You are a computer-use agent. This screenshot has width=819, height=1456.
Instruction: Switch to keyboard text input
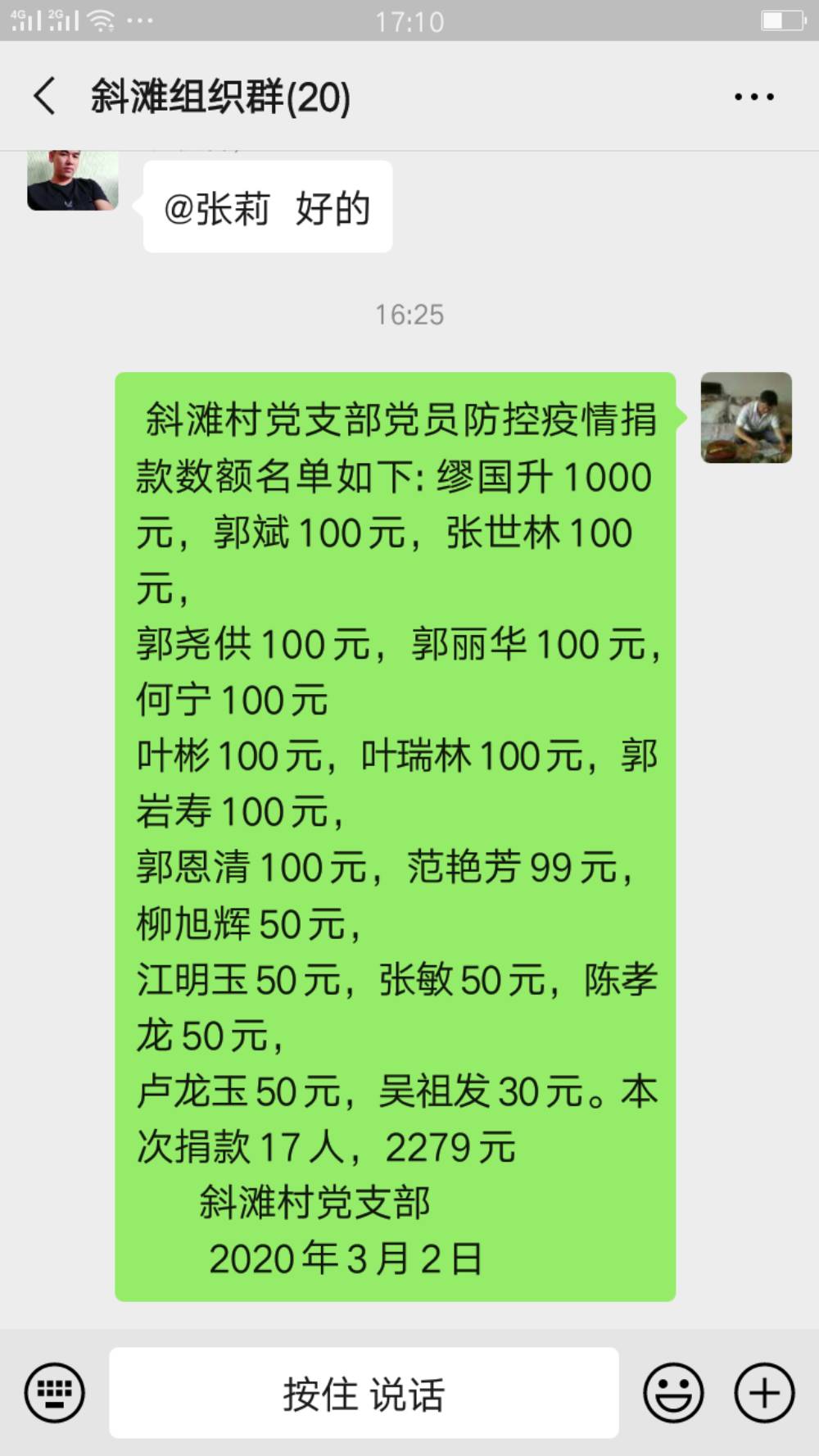tap(55, 1392)
